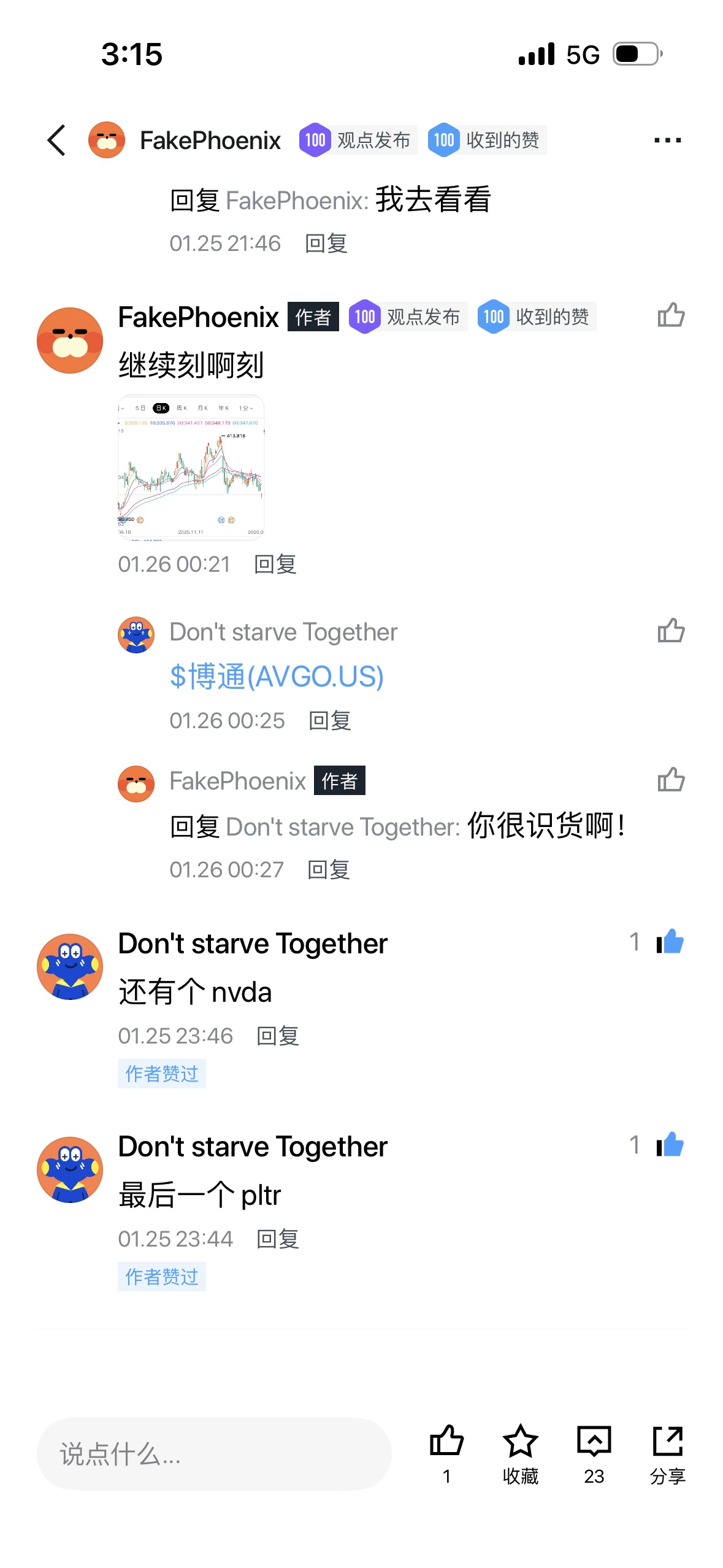
Task: Unlike the 还有个 nvda comment
Action: tap(670, 942)
